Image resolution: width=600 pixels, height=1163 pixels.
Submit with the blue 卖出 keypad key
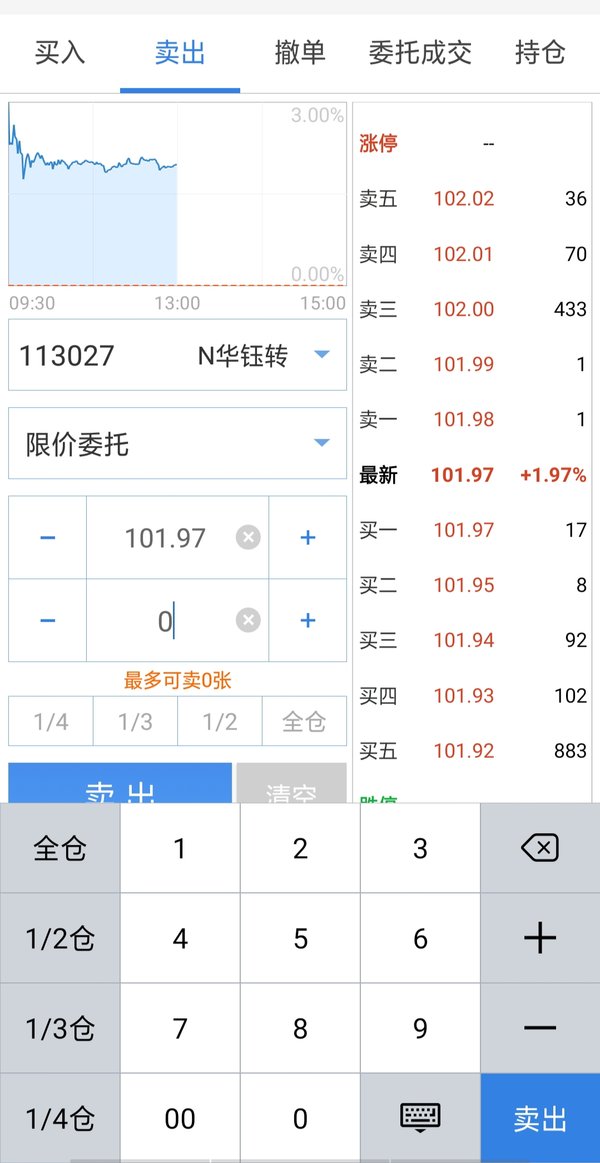(x=540, y=1118)
